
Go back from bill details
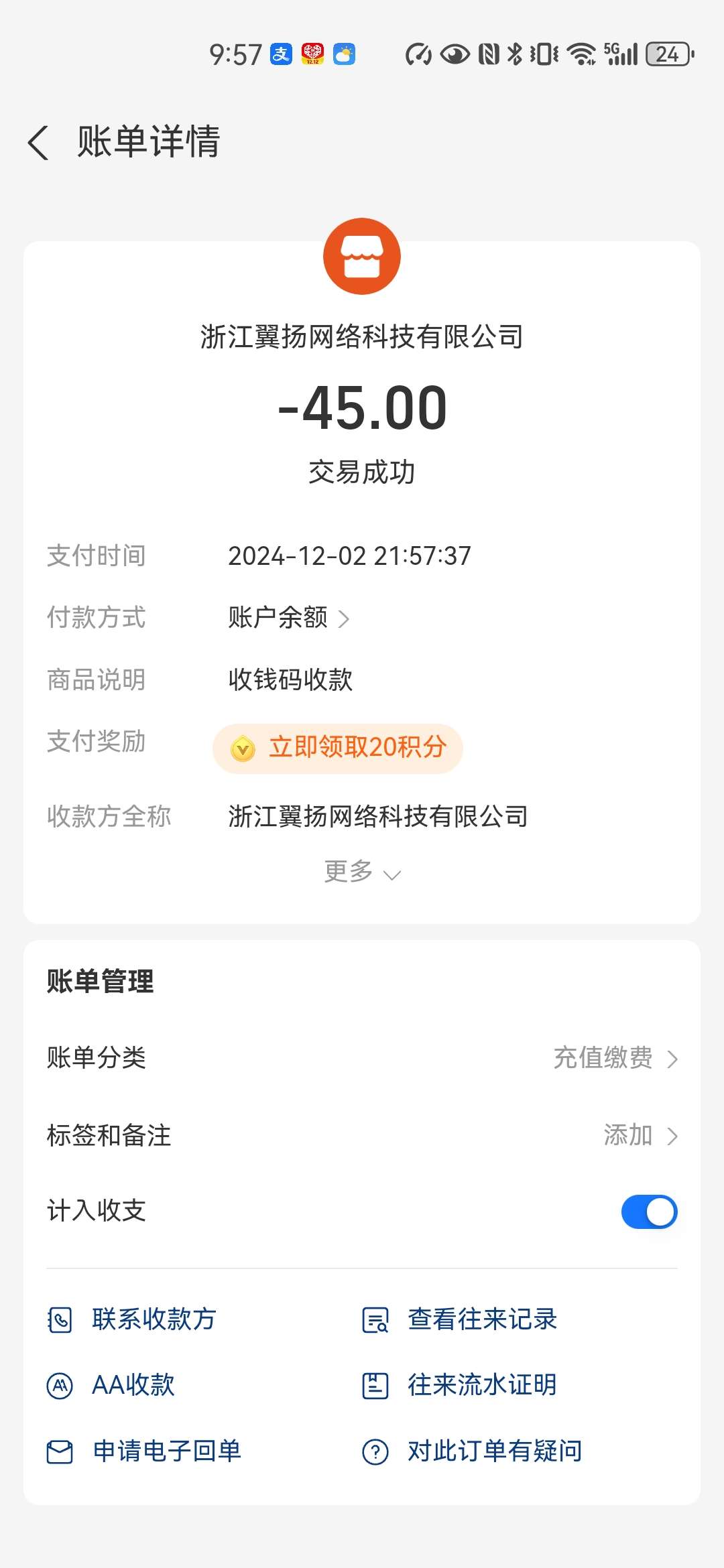pos(39,143)
